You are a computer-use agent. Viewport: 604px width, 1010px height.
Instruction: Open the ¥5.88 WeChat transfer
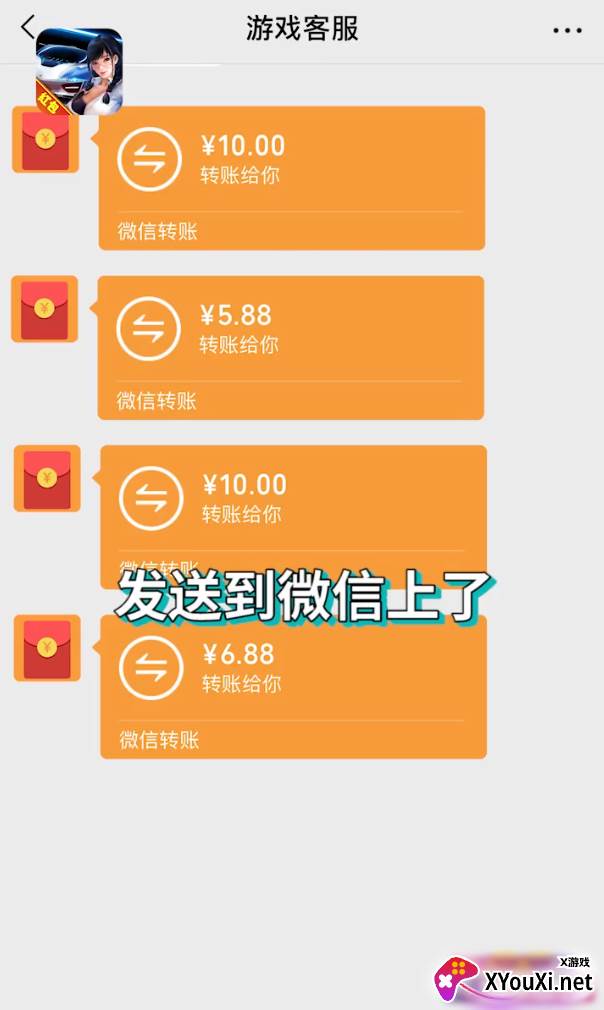click(290, 348)
